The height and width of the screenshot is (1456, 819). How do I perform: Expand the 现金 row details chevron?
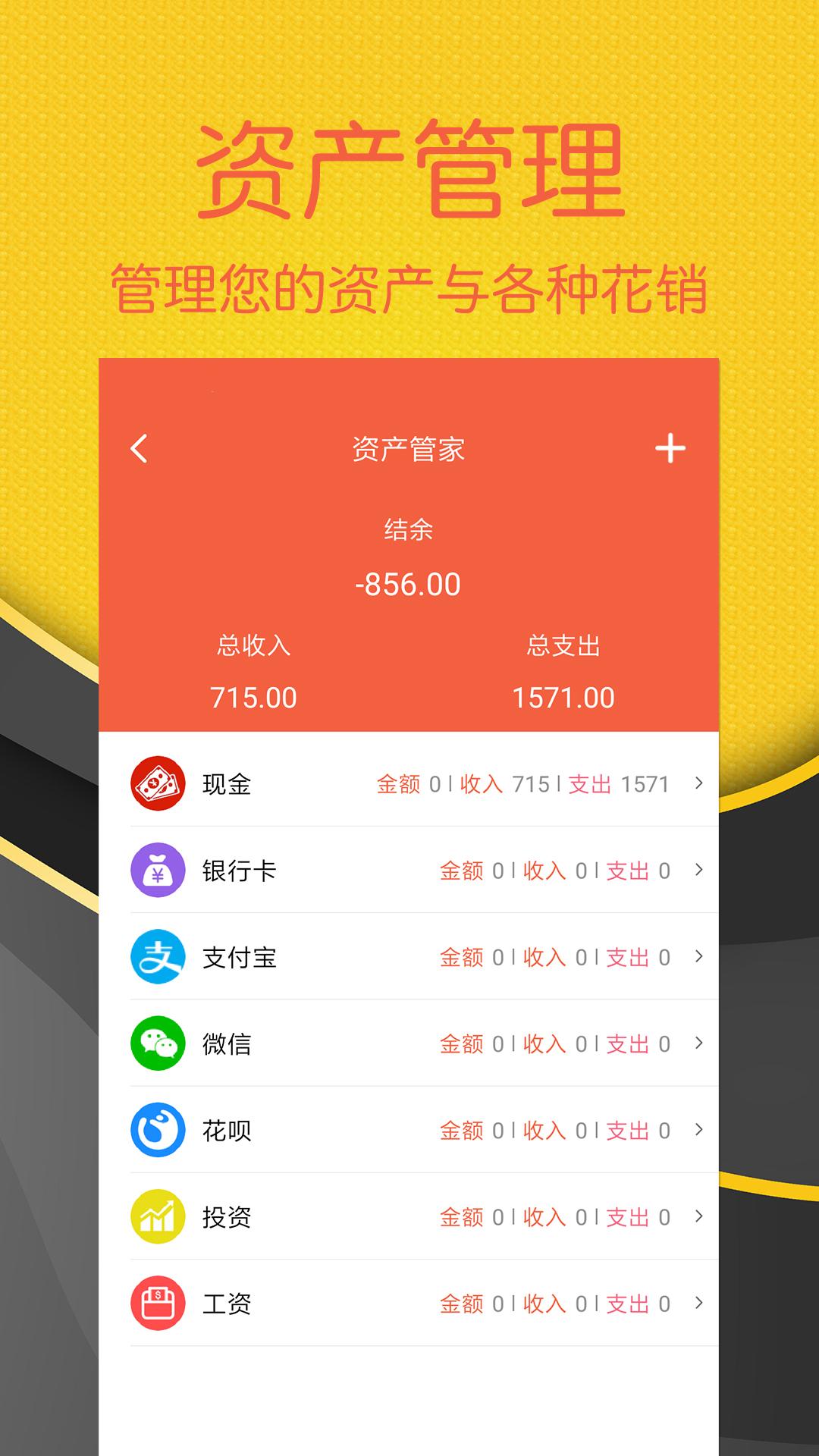tap(698, 785)
